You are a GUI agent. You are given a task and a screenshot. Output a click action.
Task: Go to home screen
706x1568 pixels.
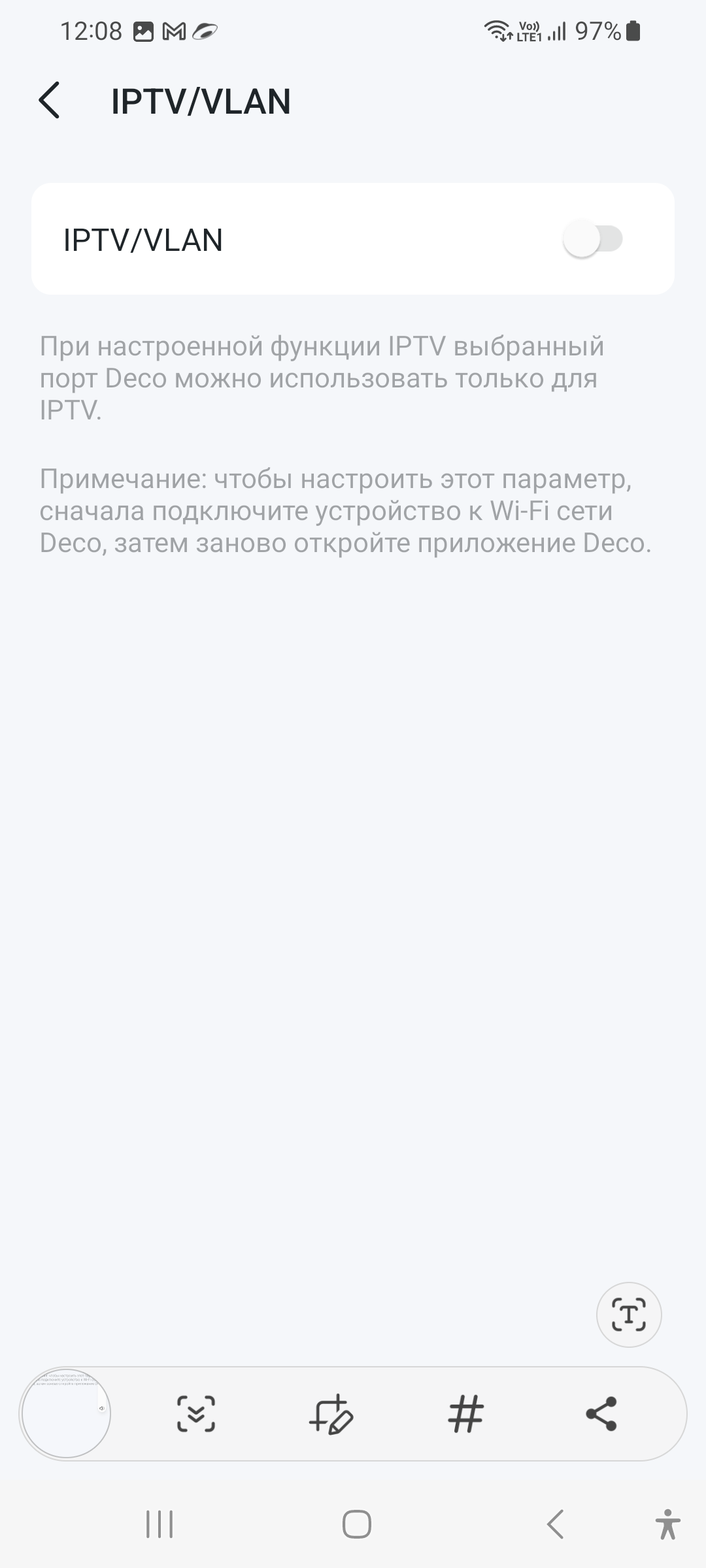(356, 1524)
